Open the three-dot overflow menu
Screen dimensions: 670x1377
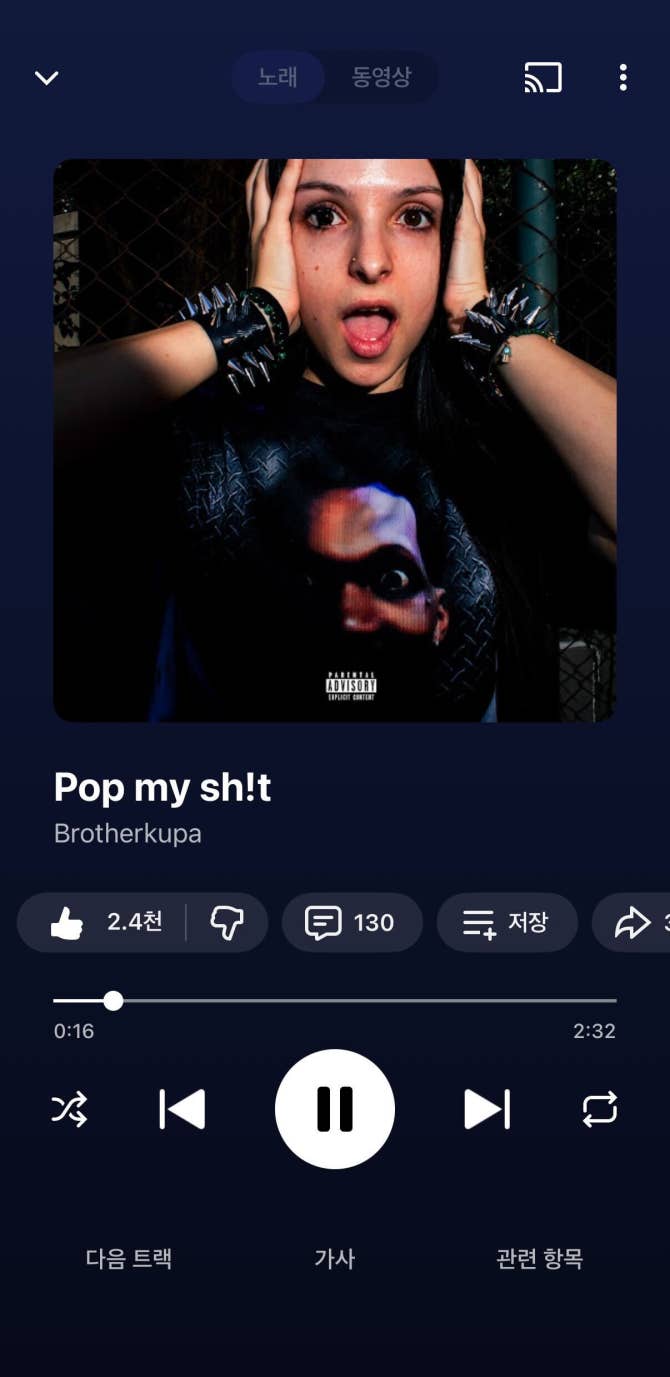click(623, 78)
